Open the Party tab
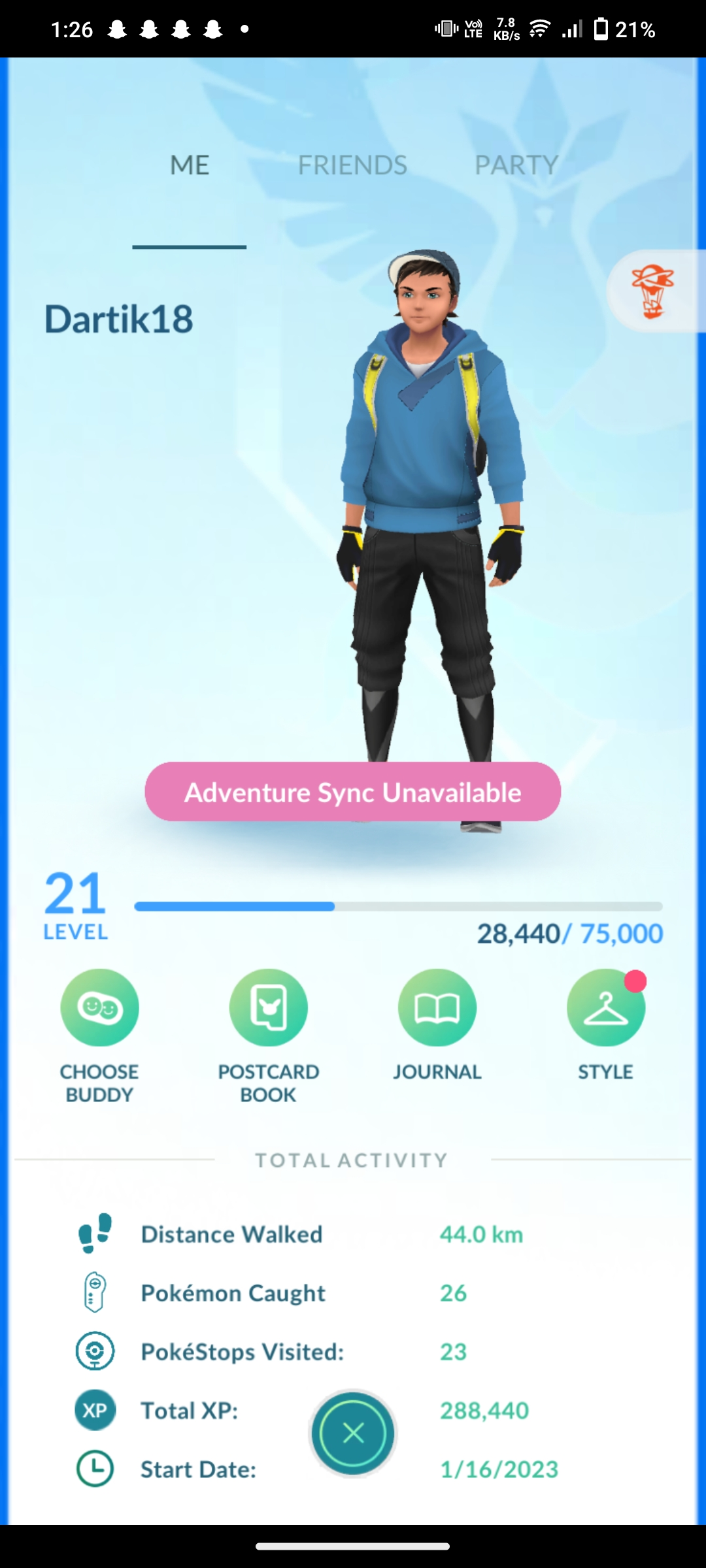706x1568 pixels. point(516,165)
